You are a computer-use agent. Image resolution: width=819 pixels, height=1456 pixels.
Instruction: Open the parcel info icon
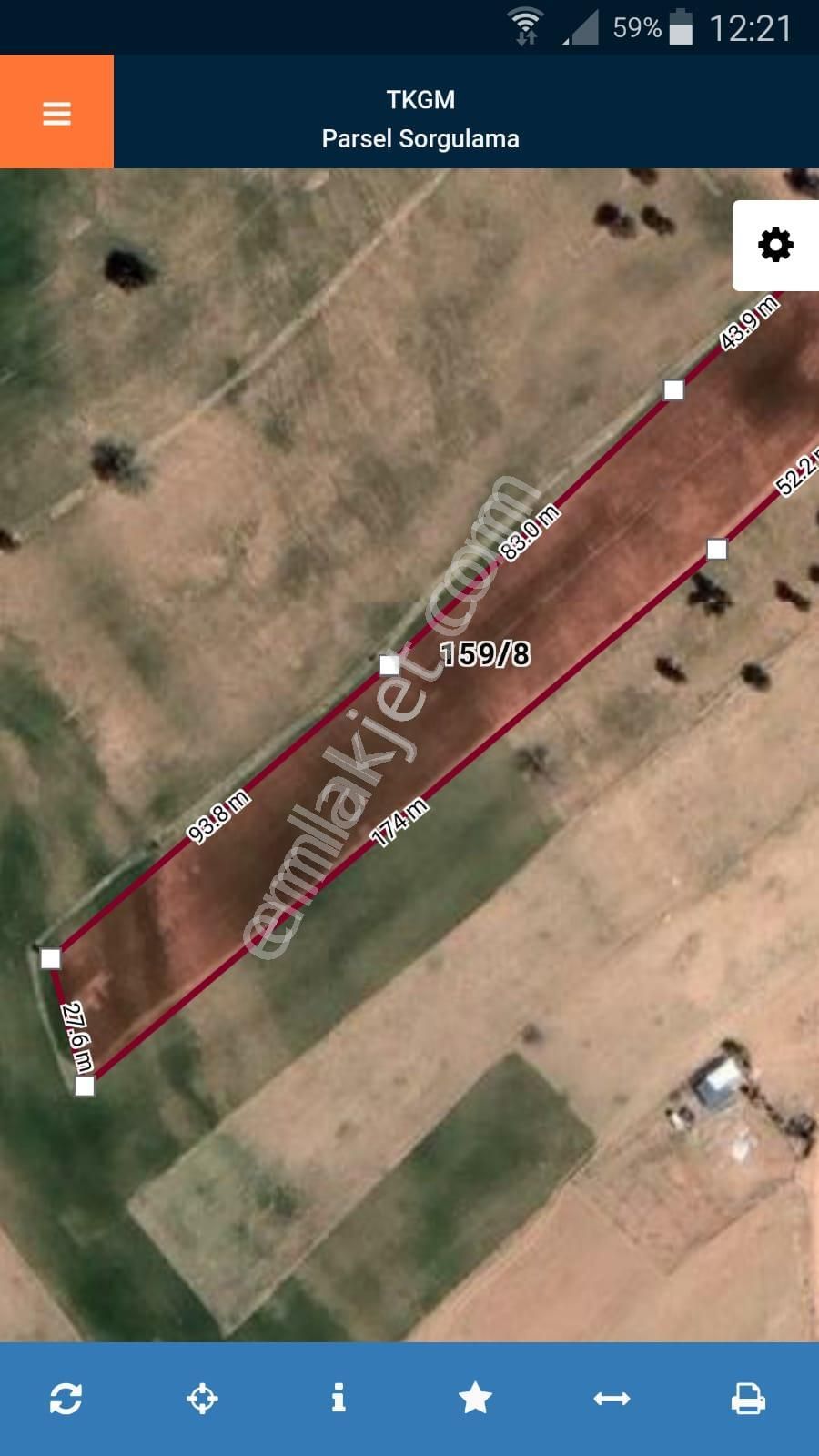pyautogui.click(x=339, y=1398)
